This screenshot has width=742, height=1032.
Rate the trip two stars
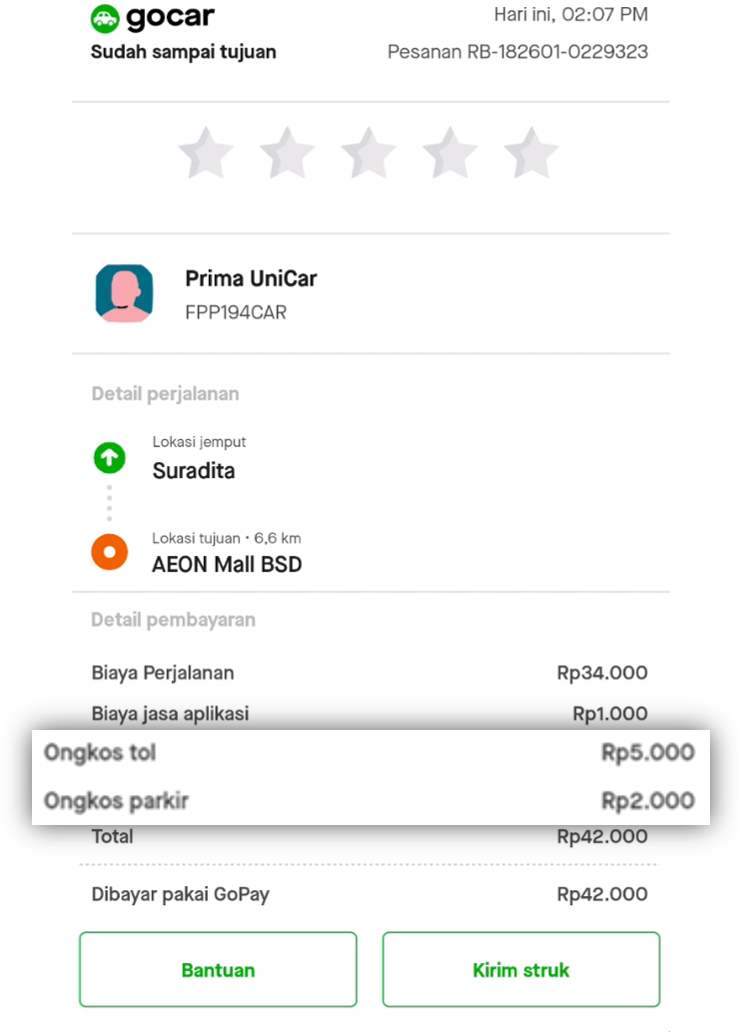click(x=287, y=154)
